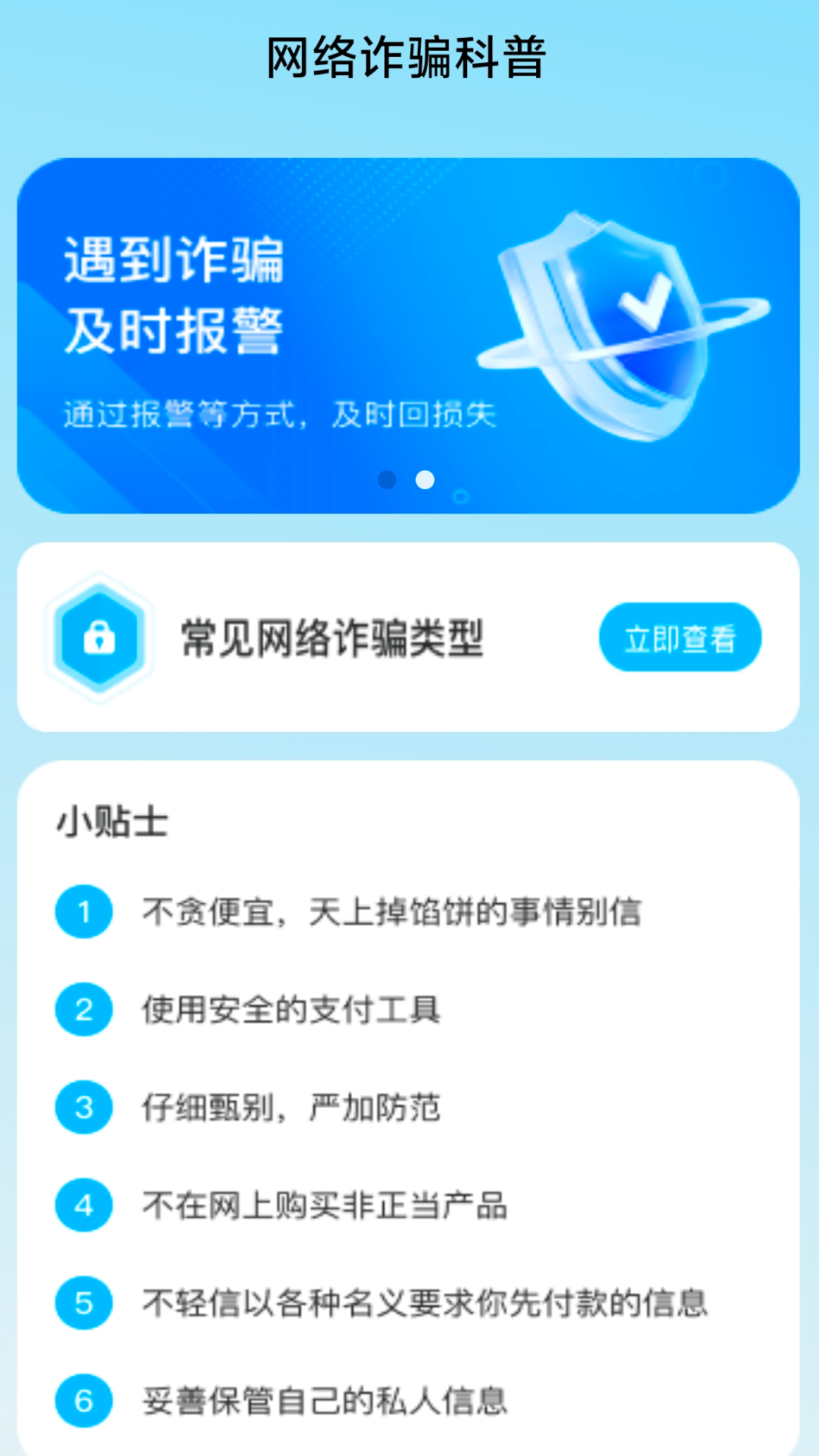Screen dimensions: 819x1456
Task: Select the first carousel indicator dot
Action: (x=388, y=478)
